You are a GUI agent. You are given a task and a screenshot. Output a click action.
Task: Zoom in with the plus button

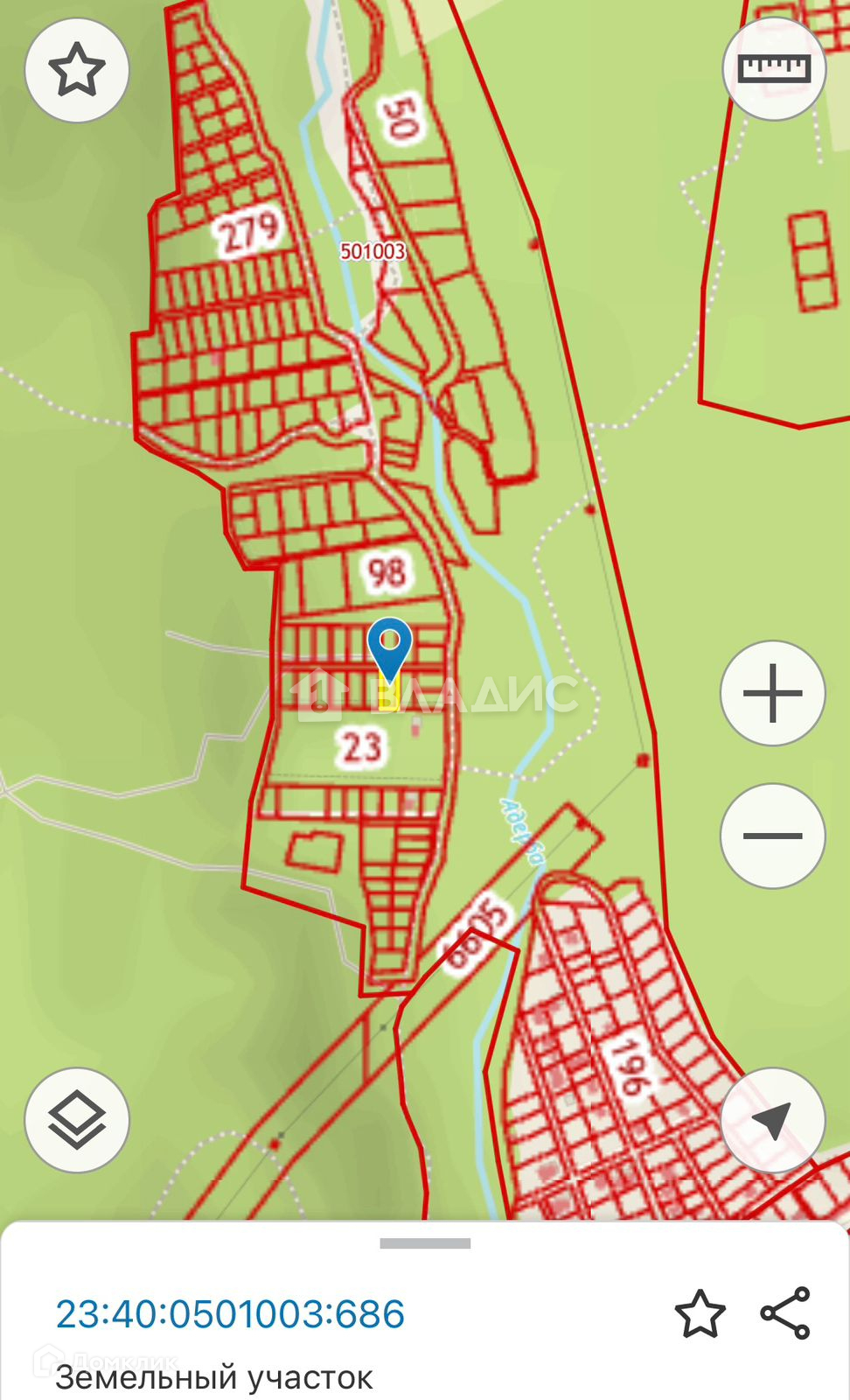click(772, 693)
